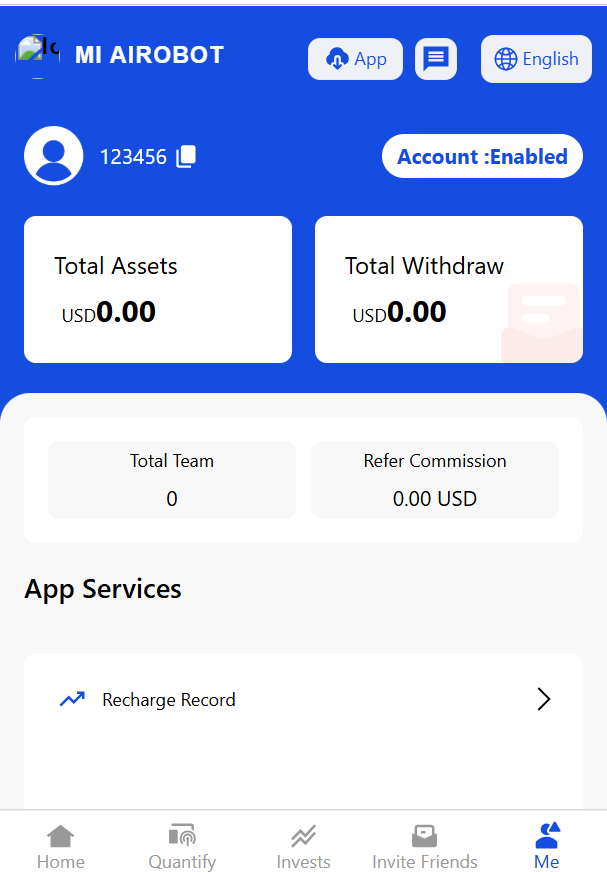The image size is (607, 872).
Task: Tap the profile avatar picture
Action: point(53,156)
